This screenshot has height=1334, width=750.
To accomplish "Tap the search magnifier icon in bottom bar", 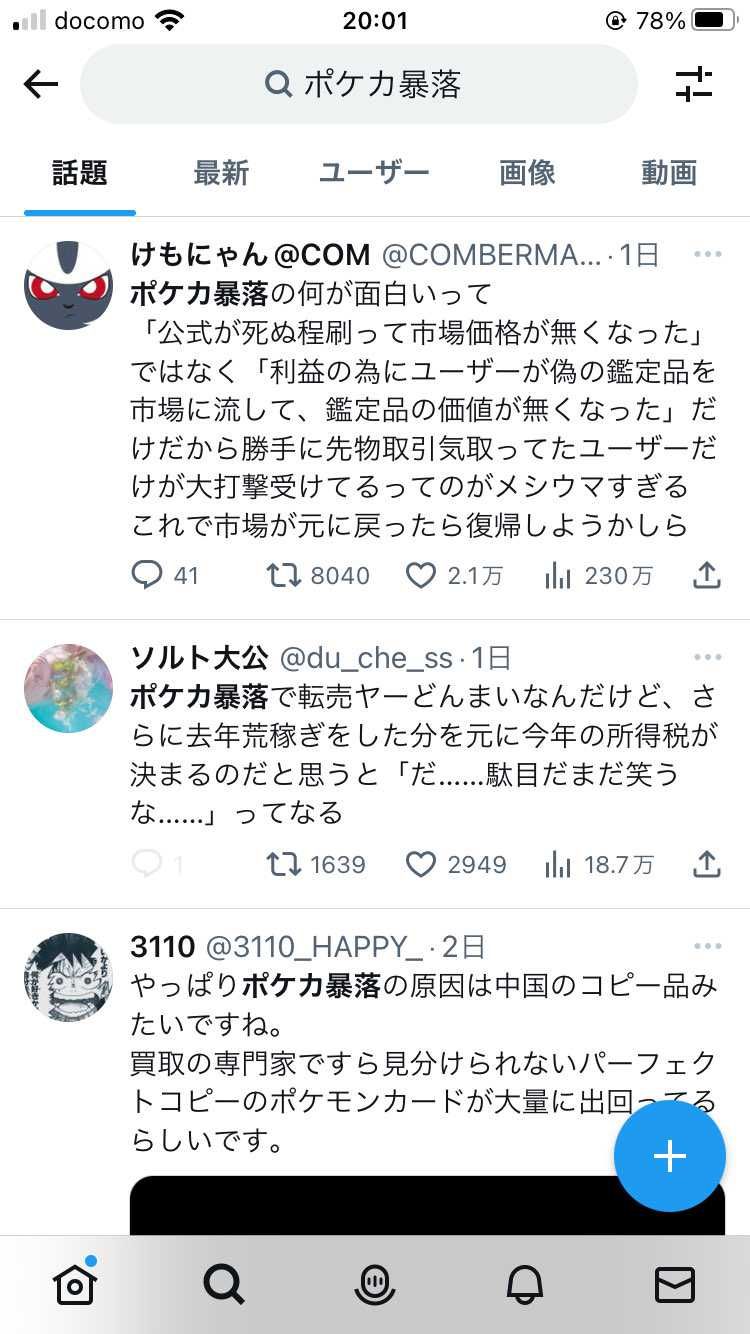I will coord(224,1285).
